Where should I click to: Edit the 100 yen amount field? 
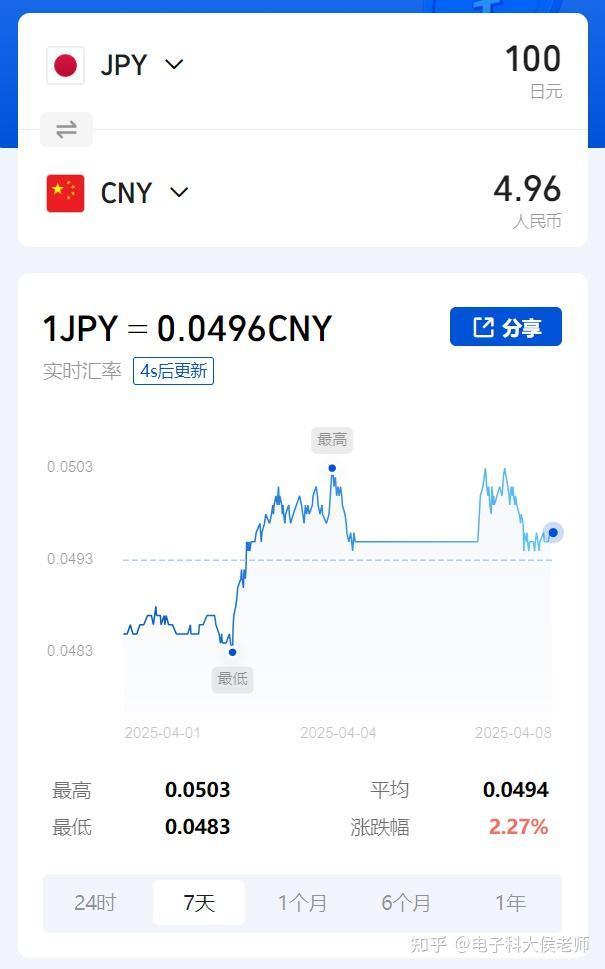click(x=533, y=59)
